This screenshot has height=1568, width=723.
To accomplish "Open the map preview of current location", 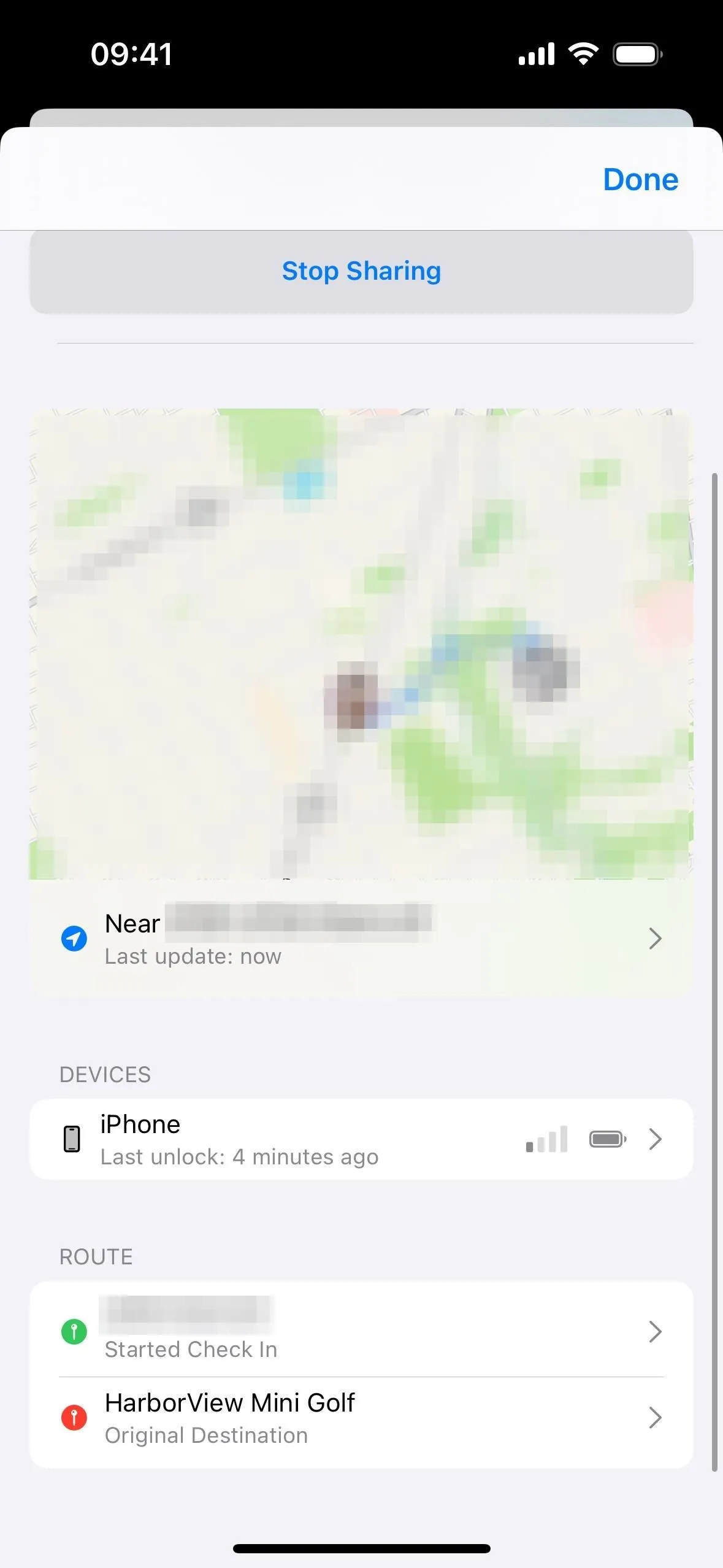I will point(361,644).
